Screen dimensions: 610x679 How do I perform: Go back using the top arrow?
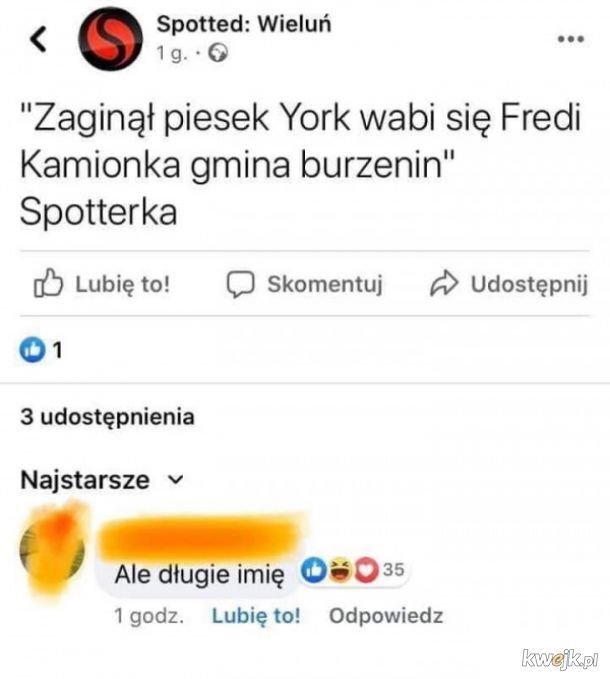click(x=38, y=40)
